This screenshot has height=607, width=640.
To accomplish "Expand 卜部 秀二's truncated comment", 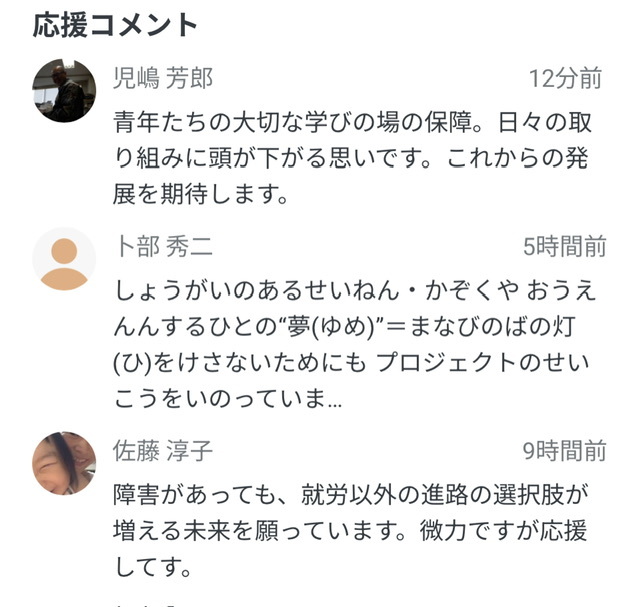I will point(334,400).
